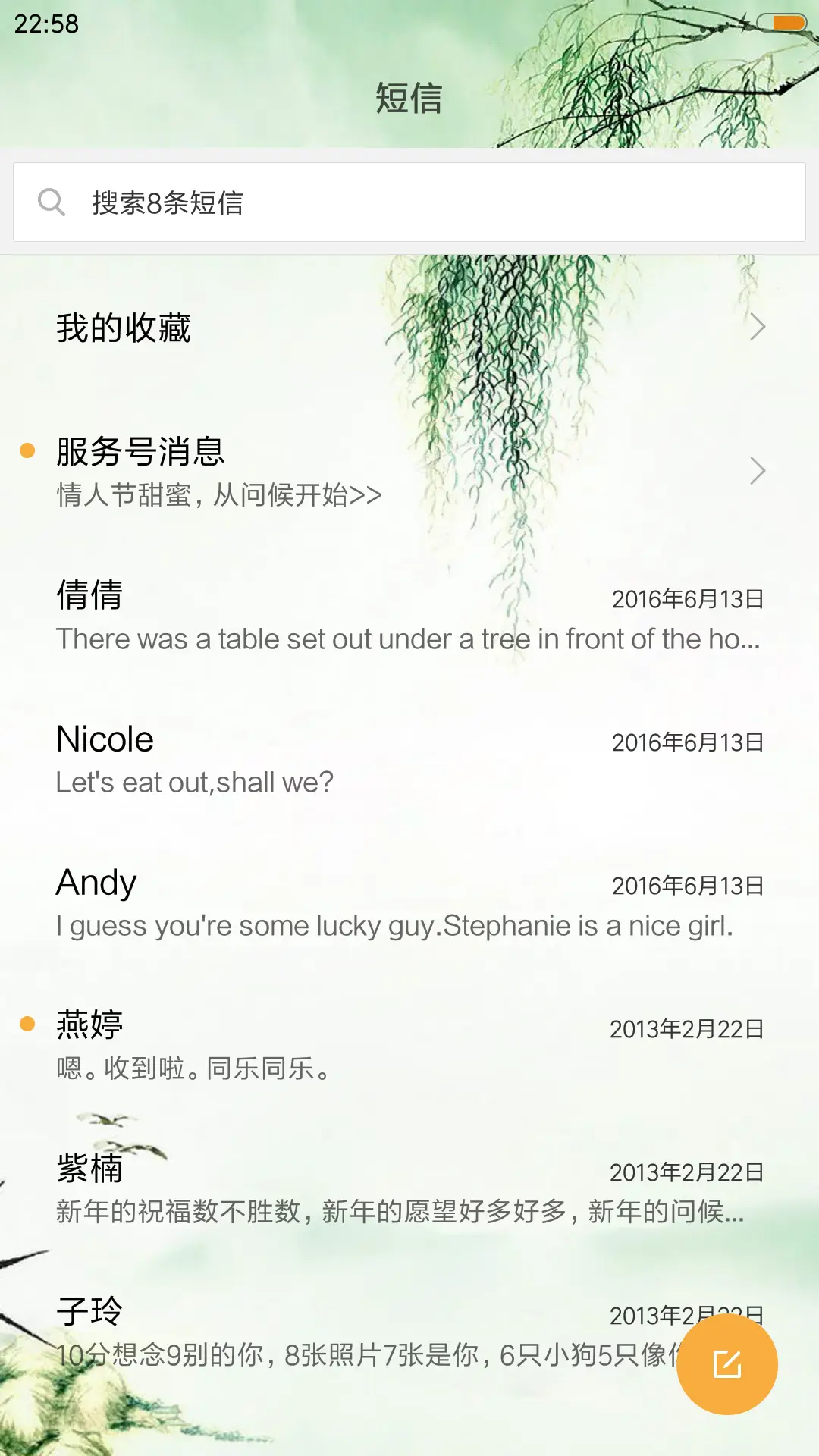Mark 服务号消息 as read via its orange dot
Viewport: 819px width, 1456px height.
[x=28, y=451]
